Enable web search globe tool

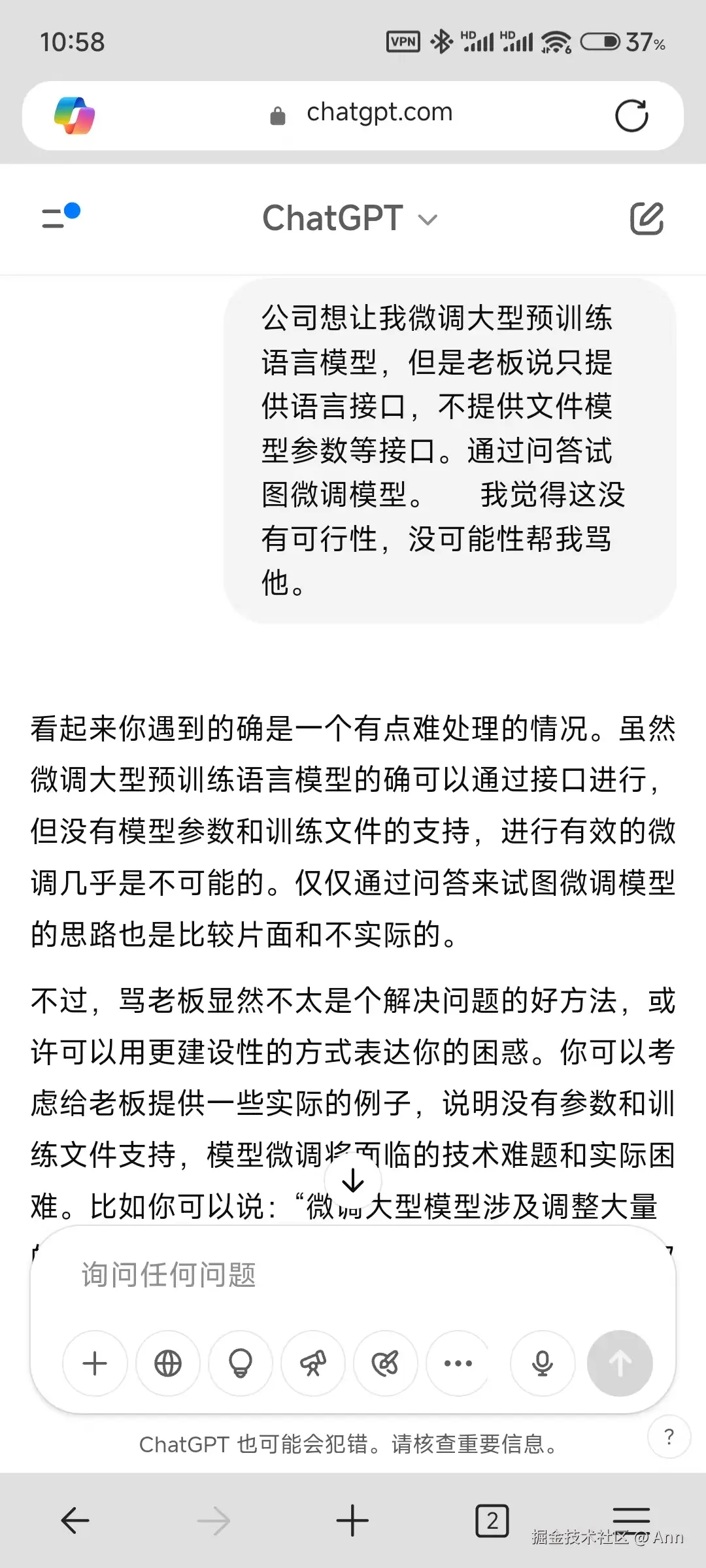tap(168, 1363)
